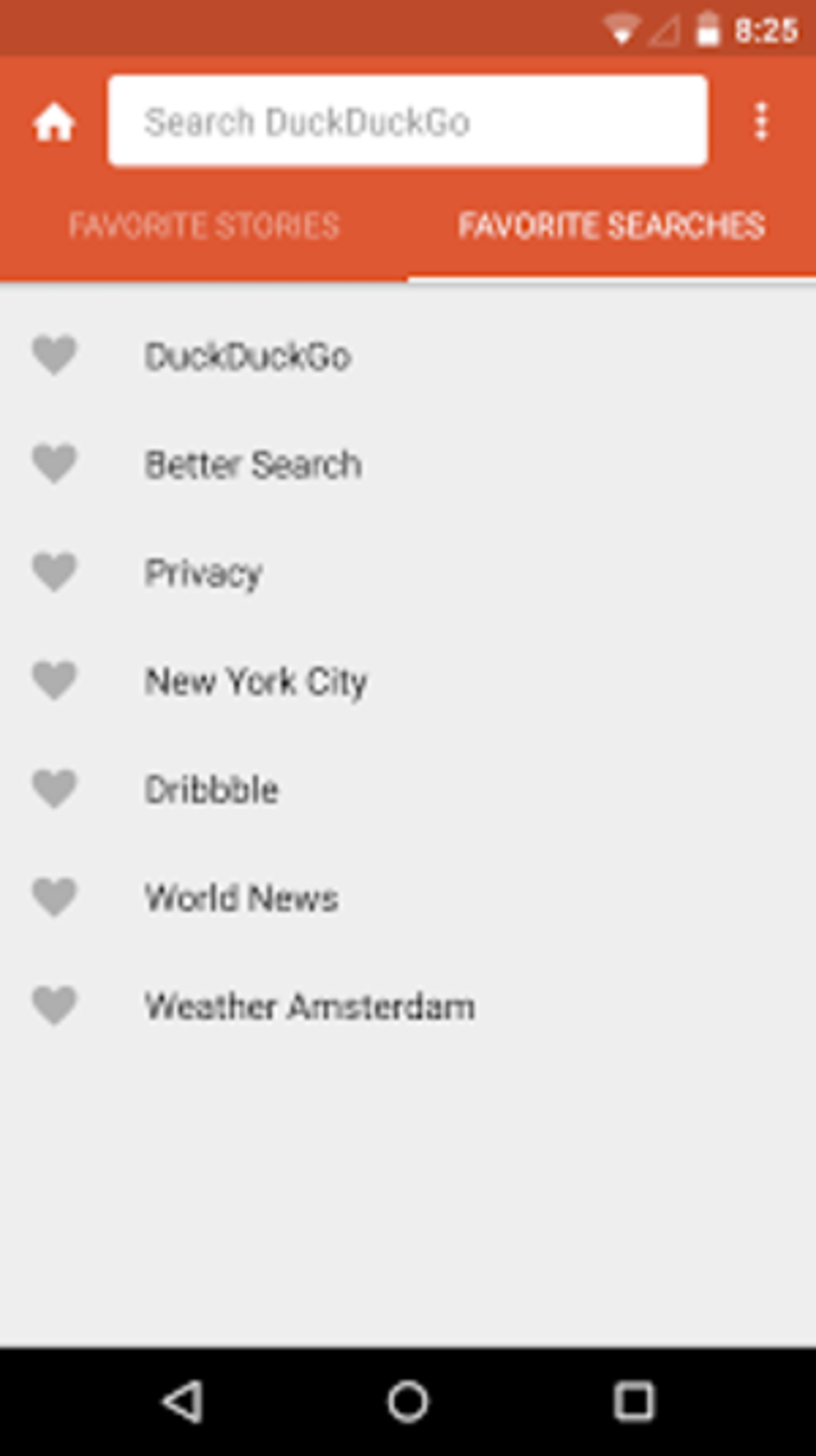Tap the home icon in the app bar
Image resolution: width=816 pixels, height=1456 pixels.
pyautogui.click(x=54, y=123)
